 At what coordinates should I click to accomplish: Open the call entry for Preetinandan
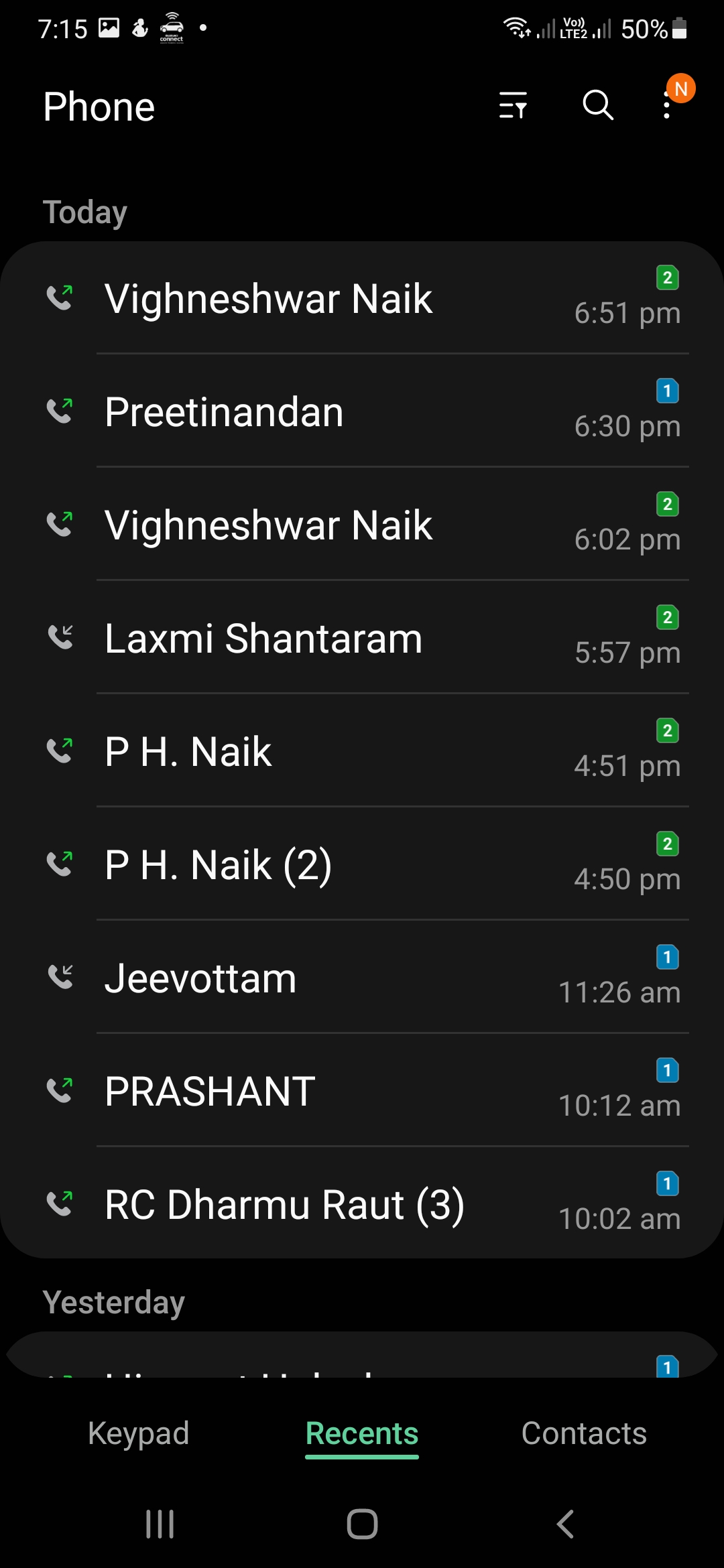[x=362, y=411]
